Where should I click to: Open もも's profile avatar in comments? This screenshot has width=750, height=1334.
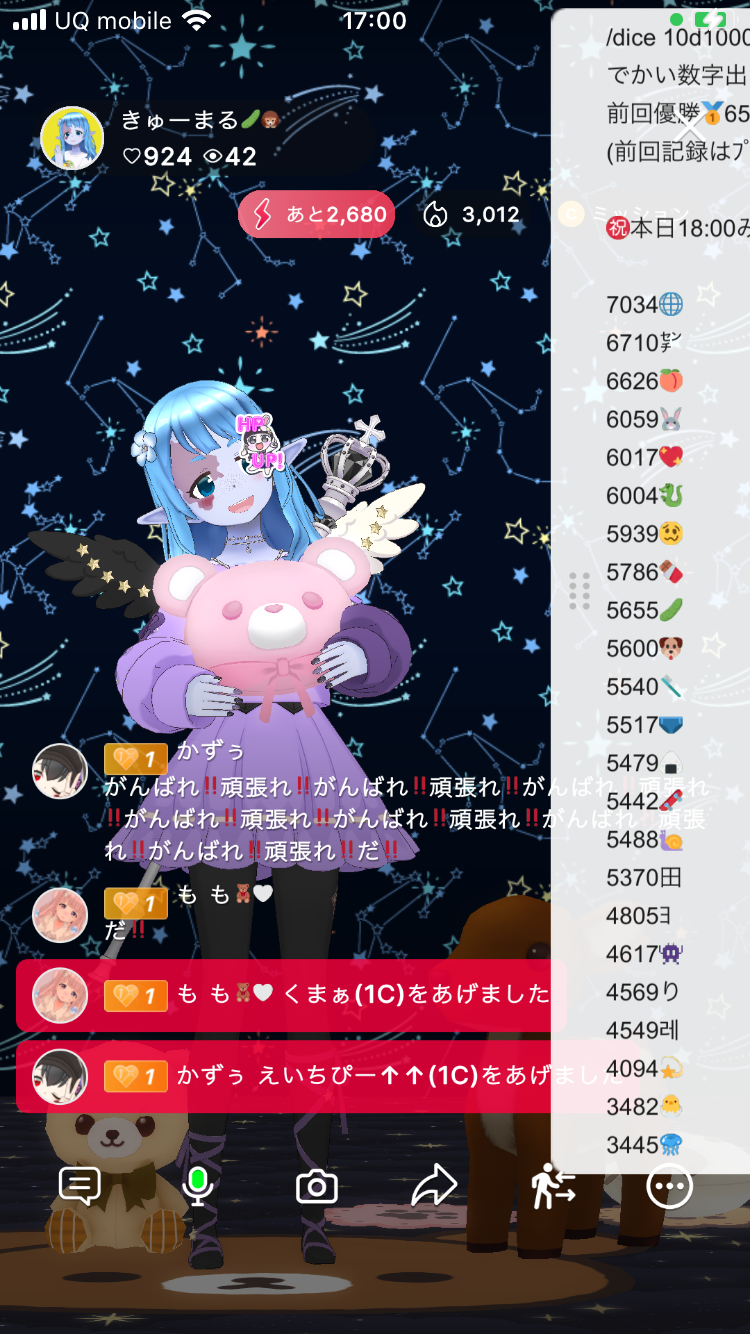tap(60, 915)
